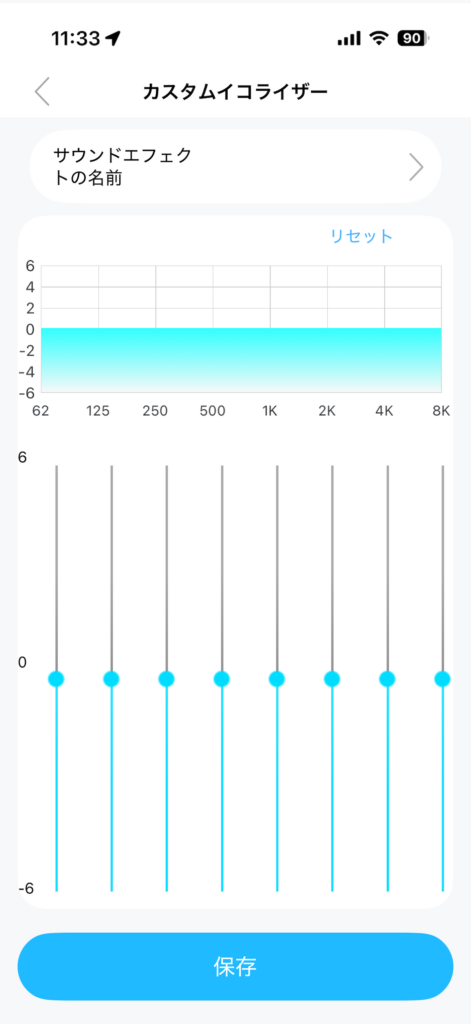Tap the 500 Hz slider handle
471x1024 pixels.
click(221, 679)
